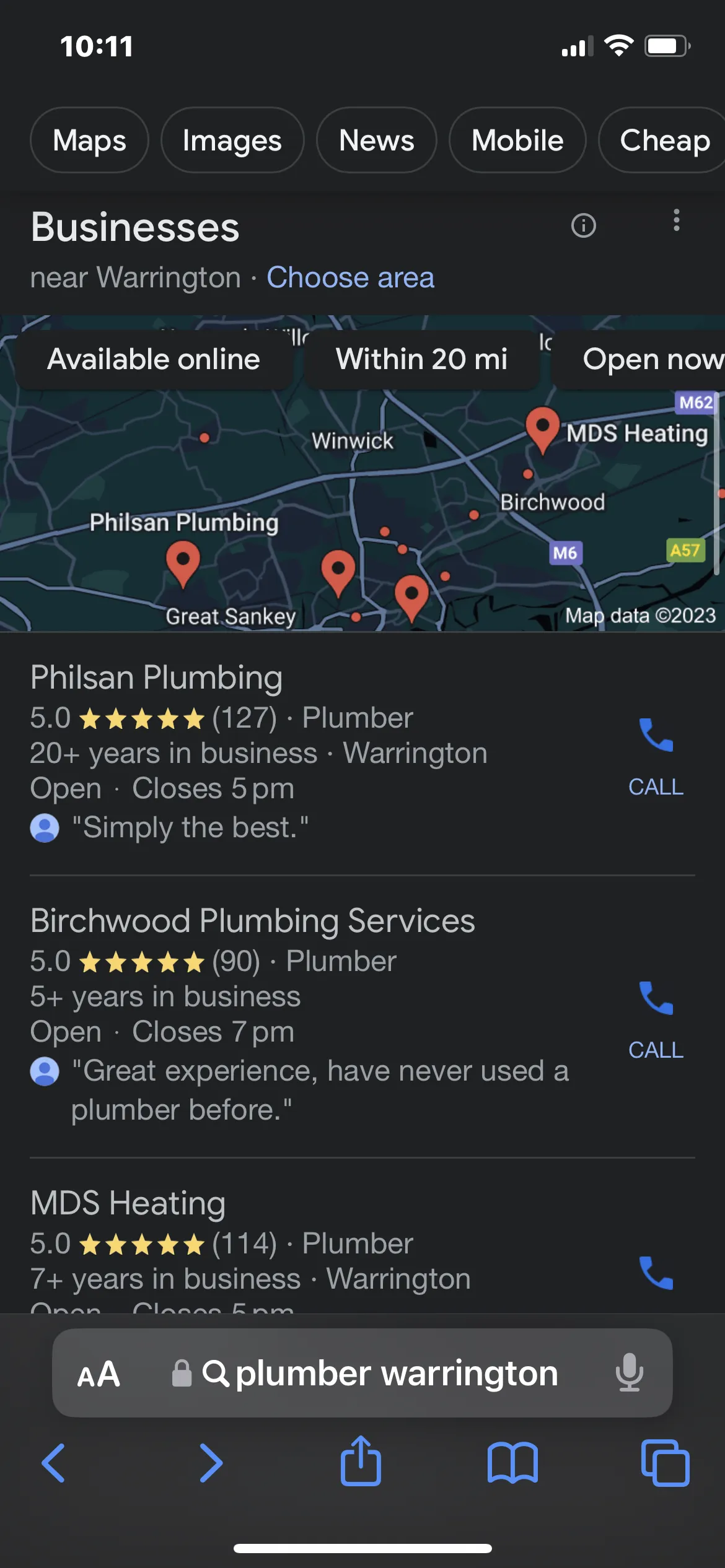Select the Images search filter
The width and height of the screenshot is (725, 1568).
pos(232,140)
